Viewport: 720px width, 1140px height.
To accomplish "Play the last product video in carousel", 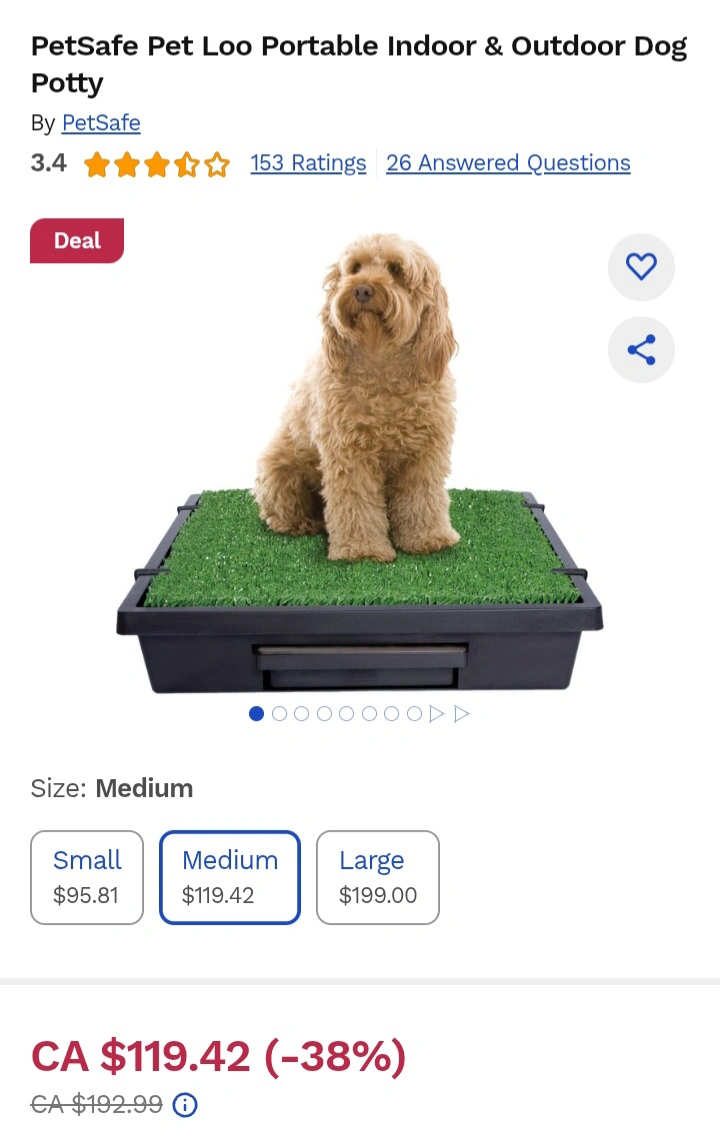I will [x=462, y=714].
